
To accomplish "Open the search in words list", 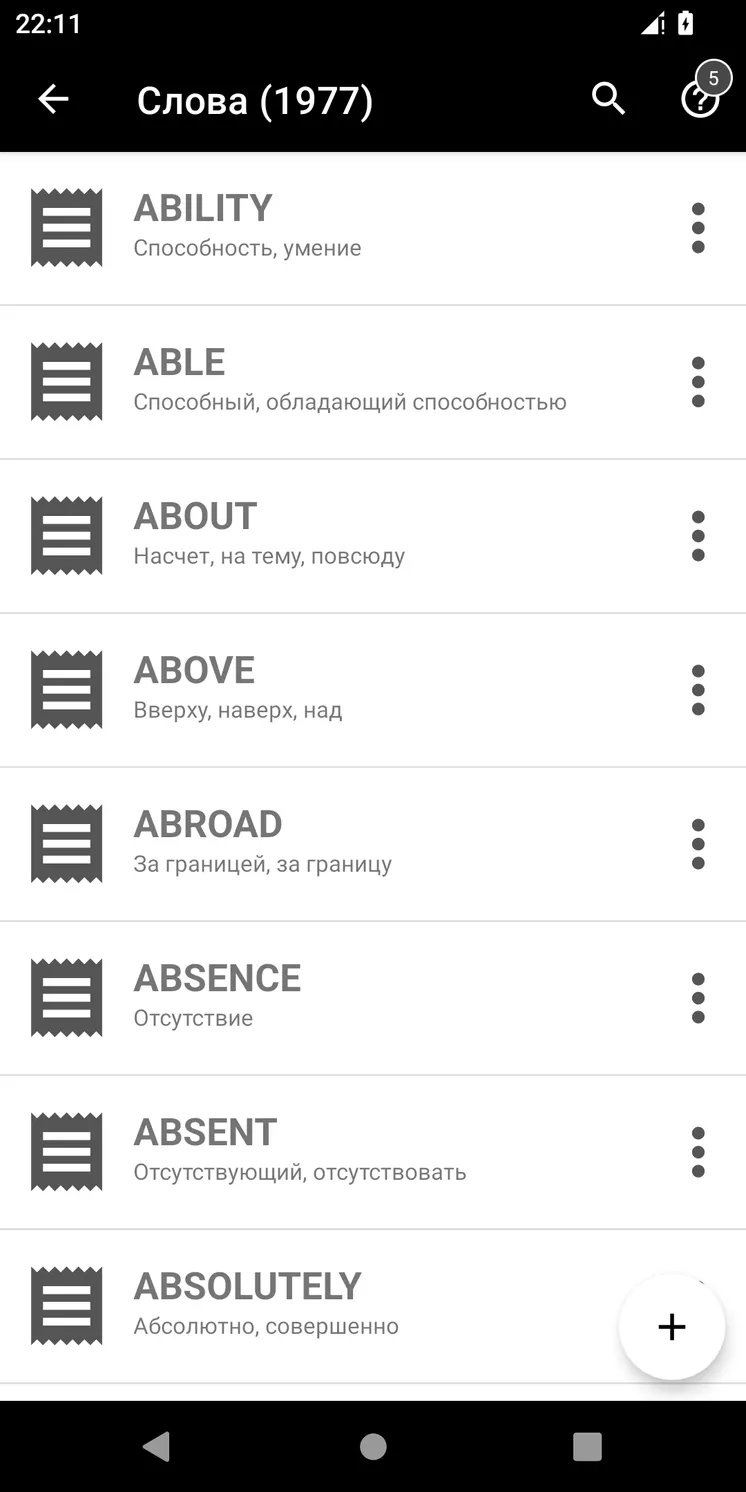I will [608, 99].
